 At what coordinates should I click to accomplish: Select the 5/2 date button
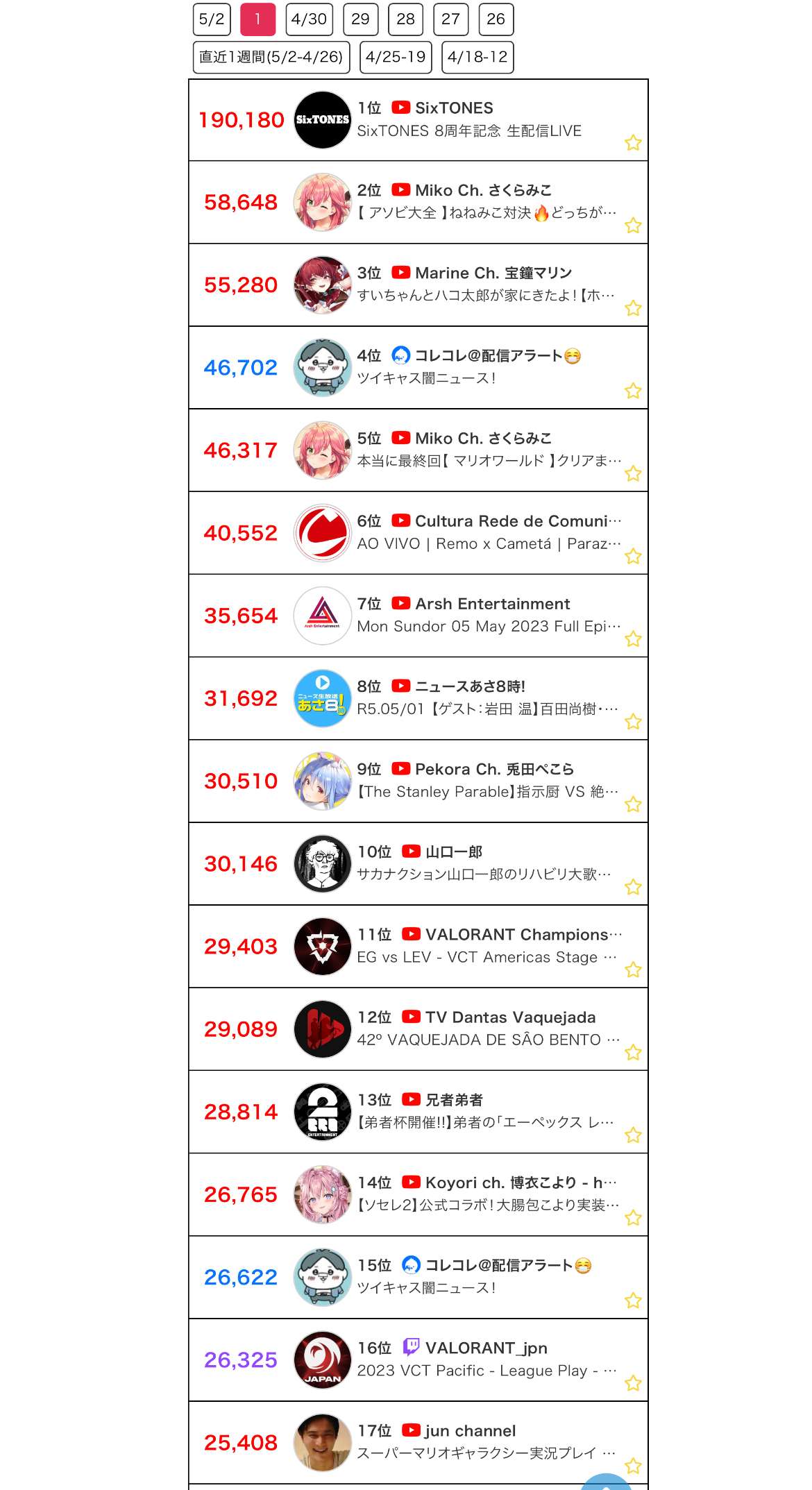pos(212,19)
